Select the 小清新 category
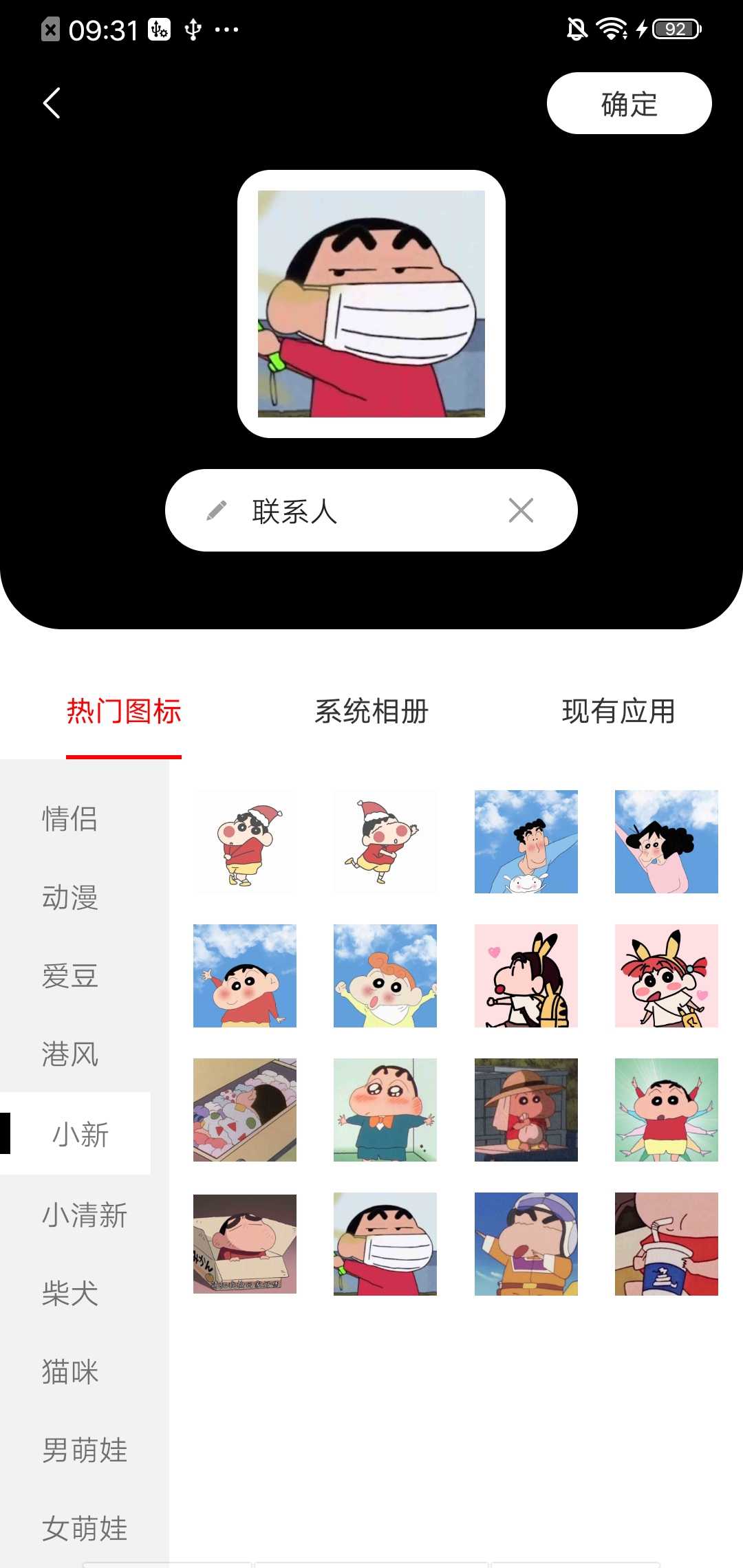The width and height of the screenshot is (743, 1568). tap(85, 1215)
